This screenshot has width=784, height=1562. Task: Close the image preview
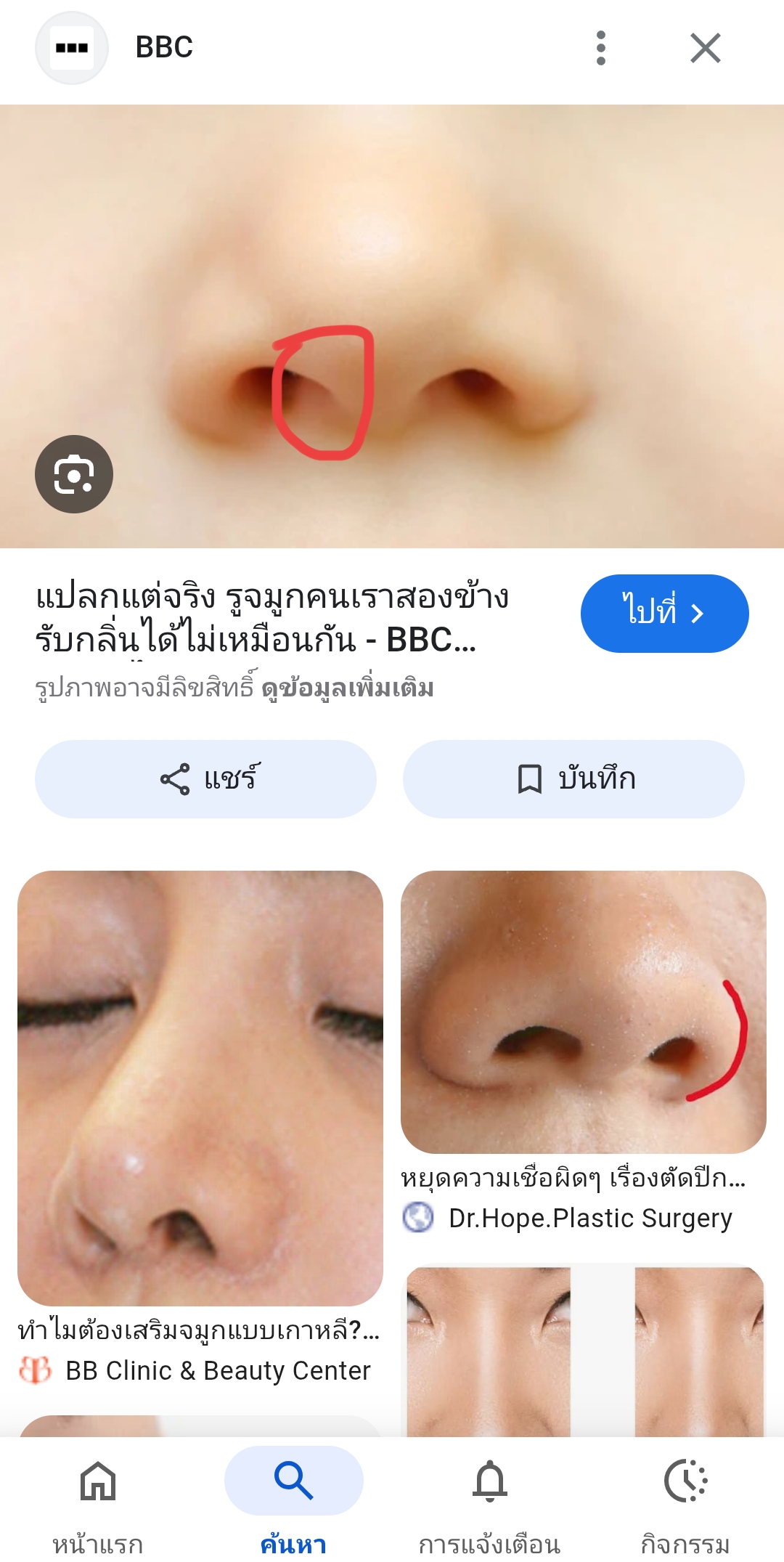[x=705, y=48]
